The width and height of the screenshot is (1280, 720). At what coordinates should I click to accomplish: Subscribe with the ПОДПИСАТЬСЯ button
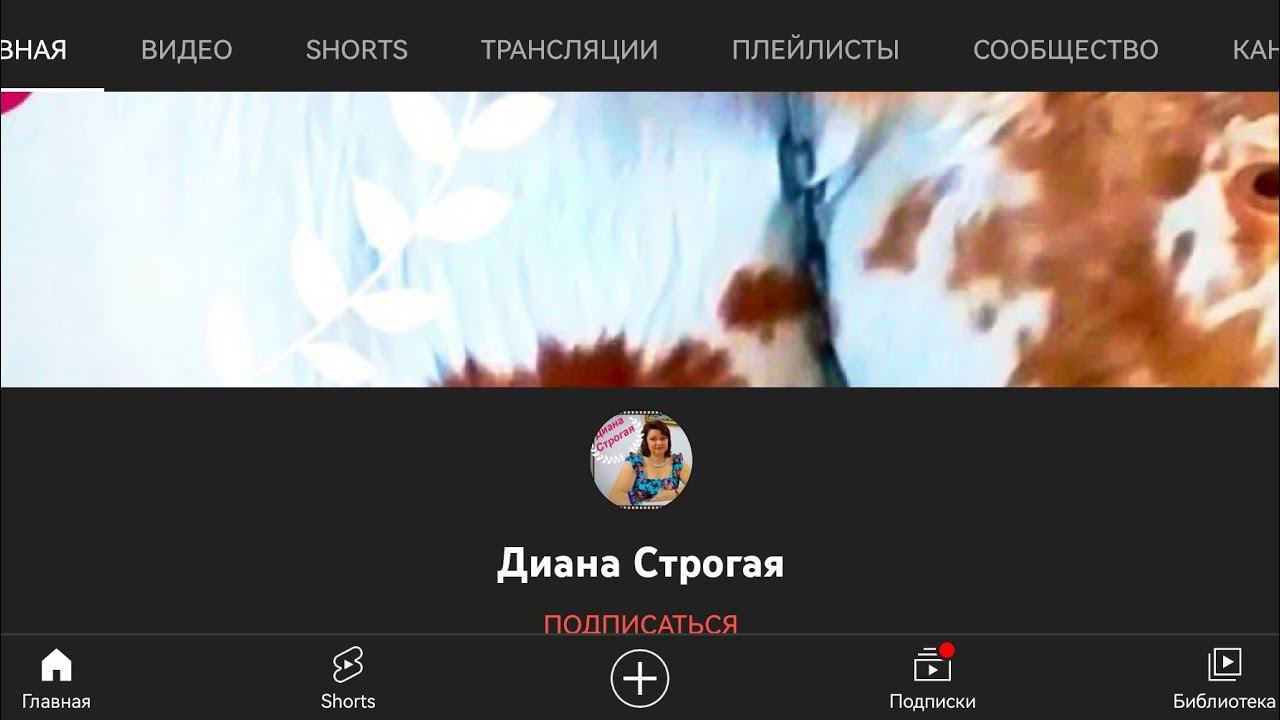[640, 624]
